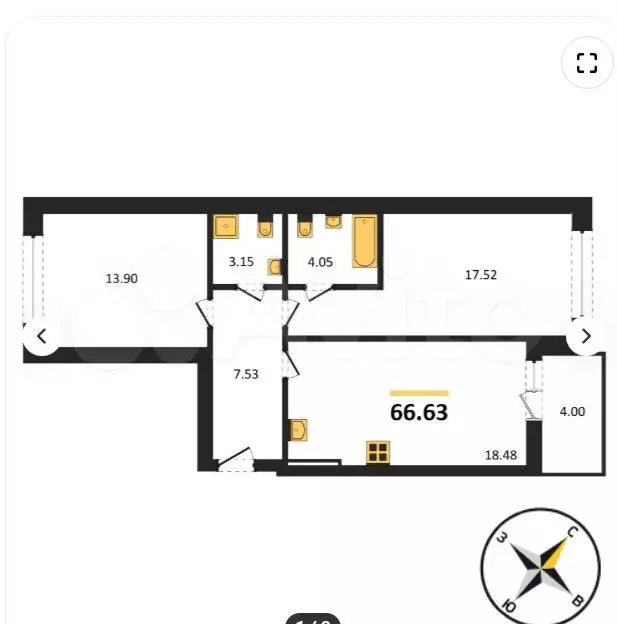Go to the next photo
Screen dimensions: 617x624
coord(586,336)
